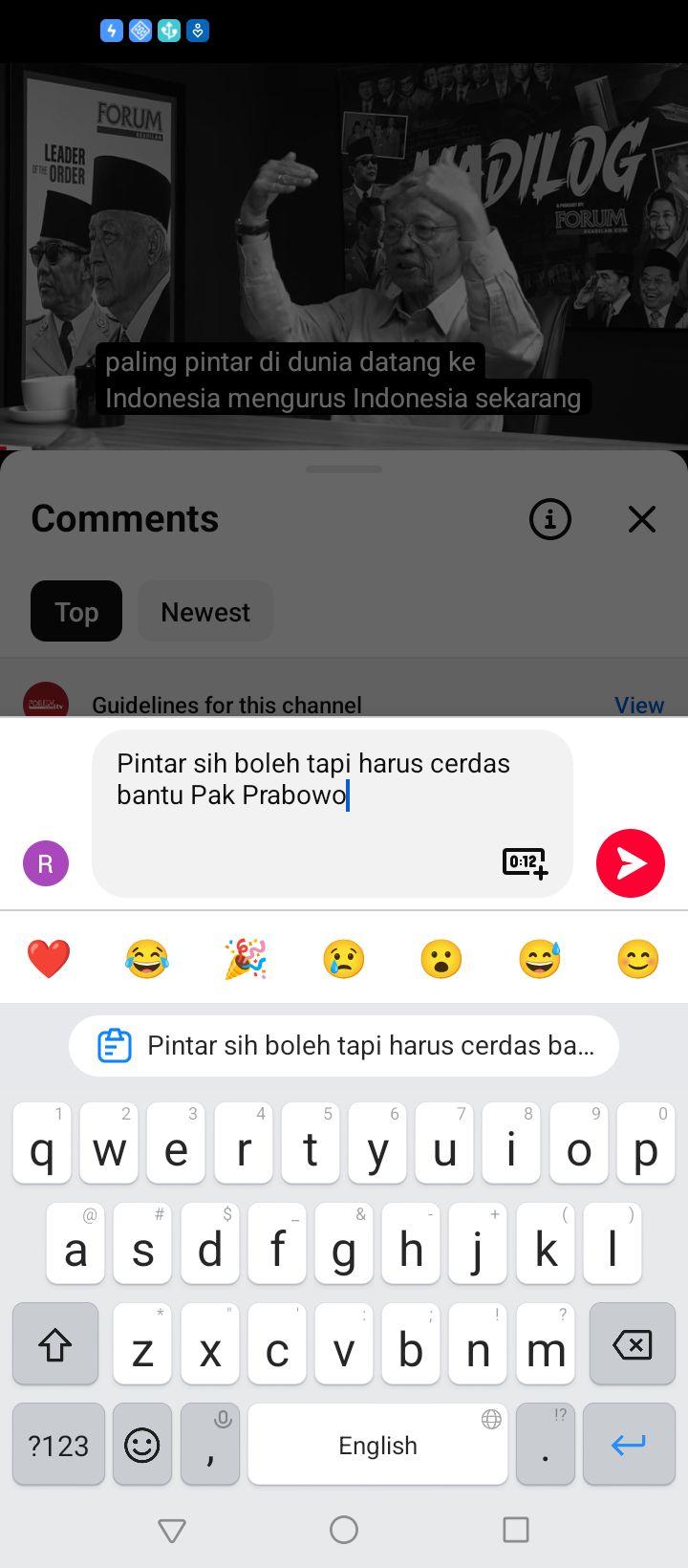The width and height of the screenshot is (688, 1568).
Task: Select the Top comments tab
Action: tap(76, 612)
